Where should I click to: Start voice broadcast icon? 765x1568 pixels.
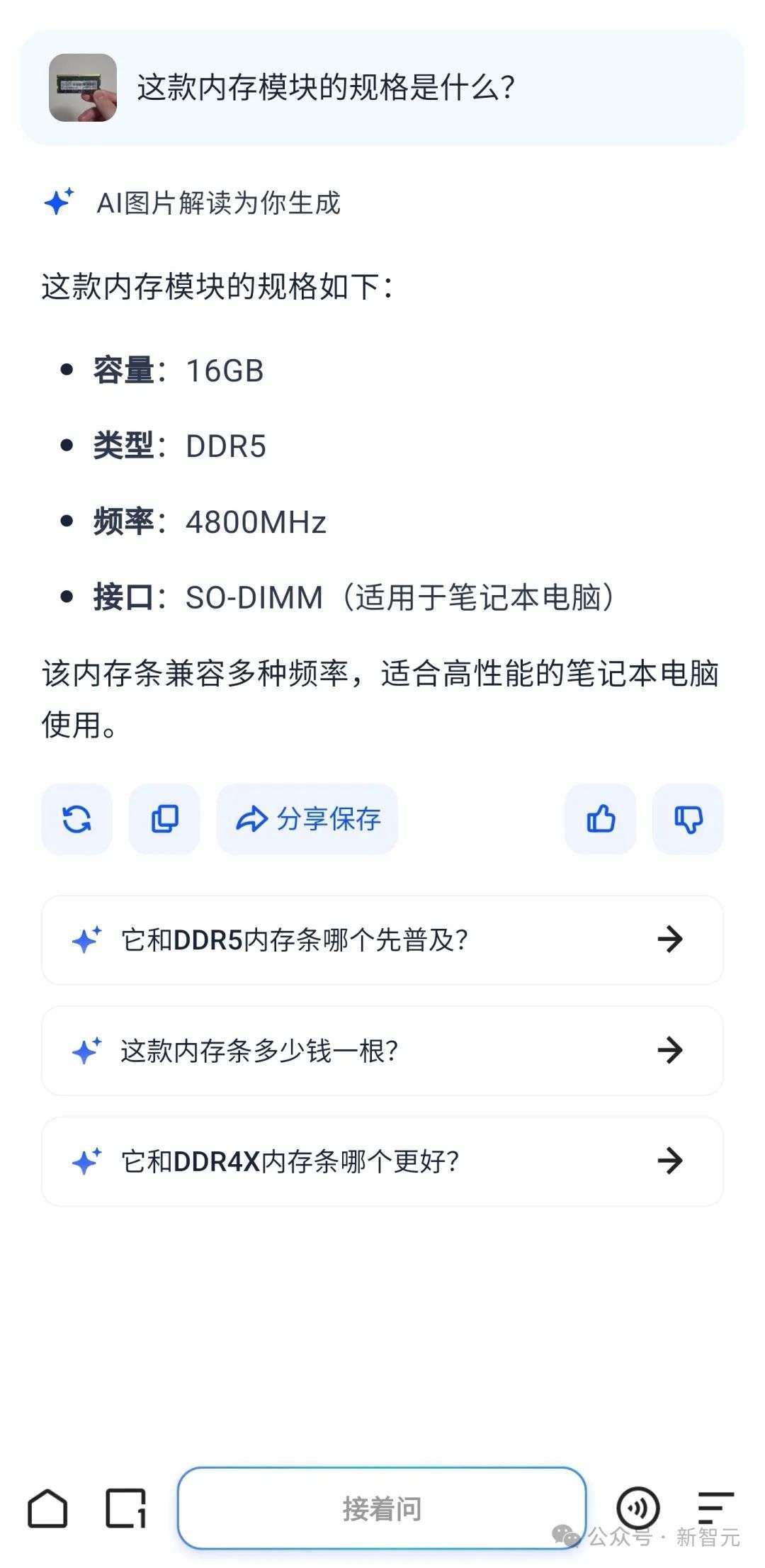637,1508
